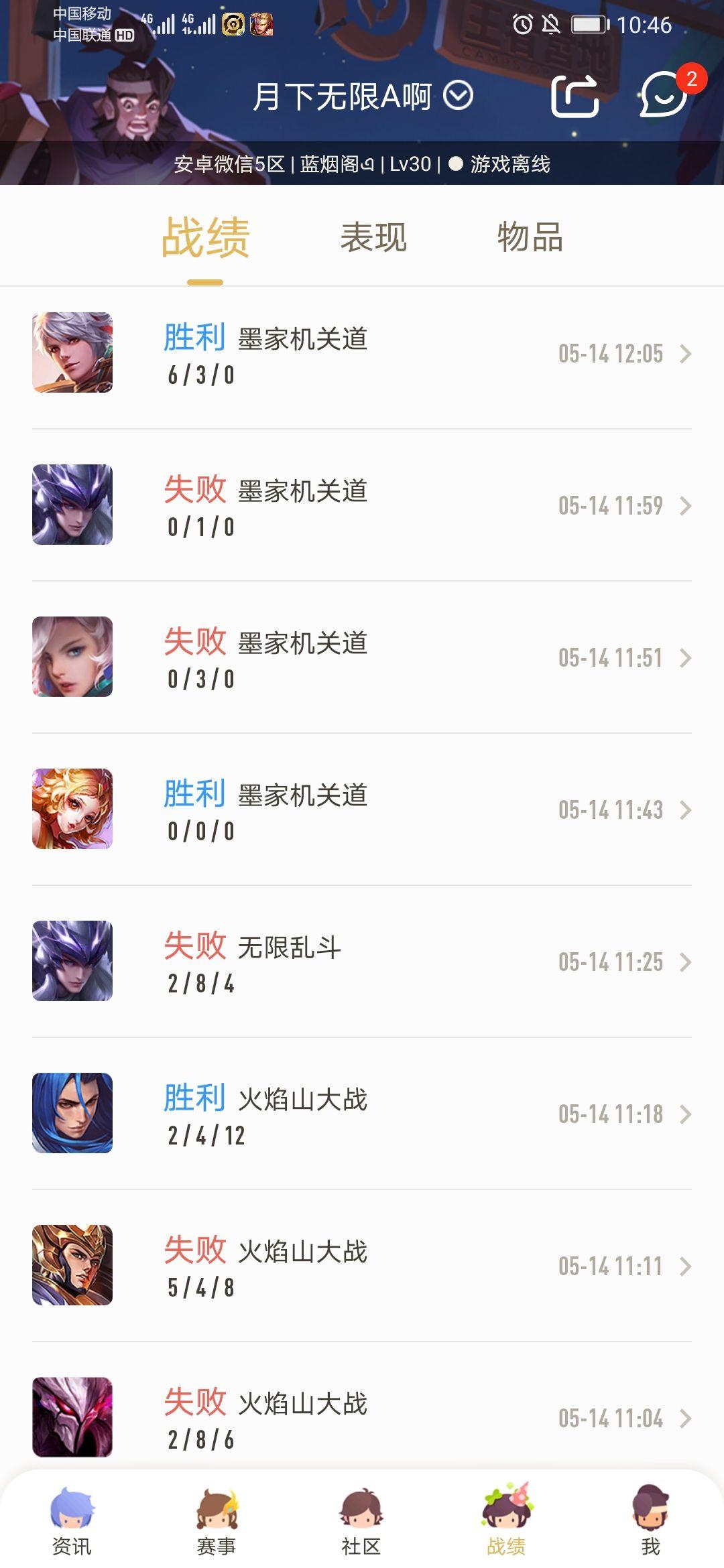Open the 无限乱斗 match at 05-14 11:25
This screenshot has height=1568, width=724.
pos(362,962)
